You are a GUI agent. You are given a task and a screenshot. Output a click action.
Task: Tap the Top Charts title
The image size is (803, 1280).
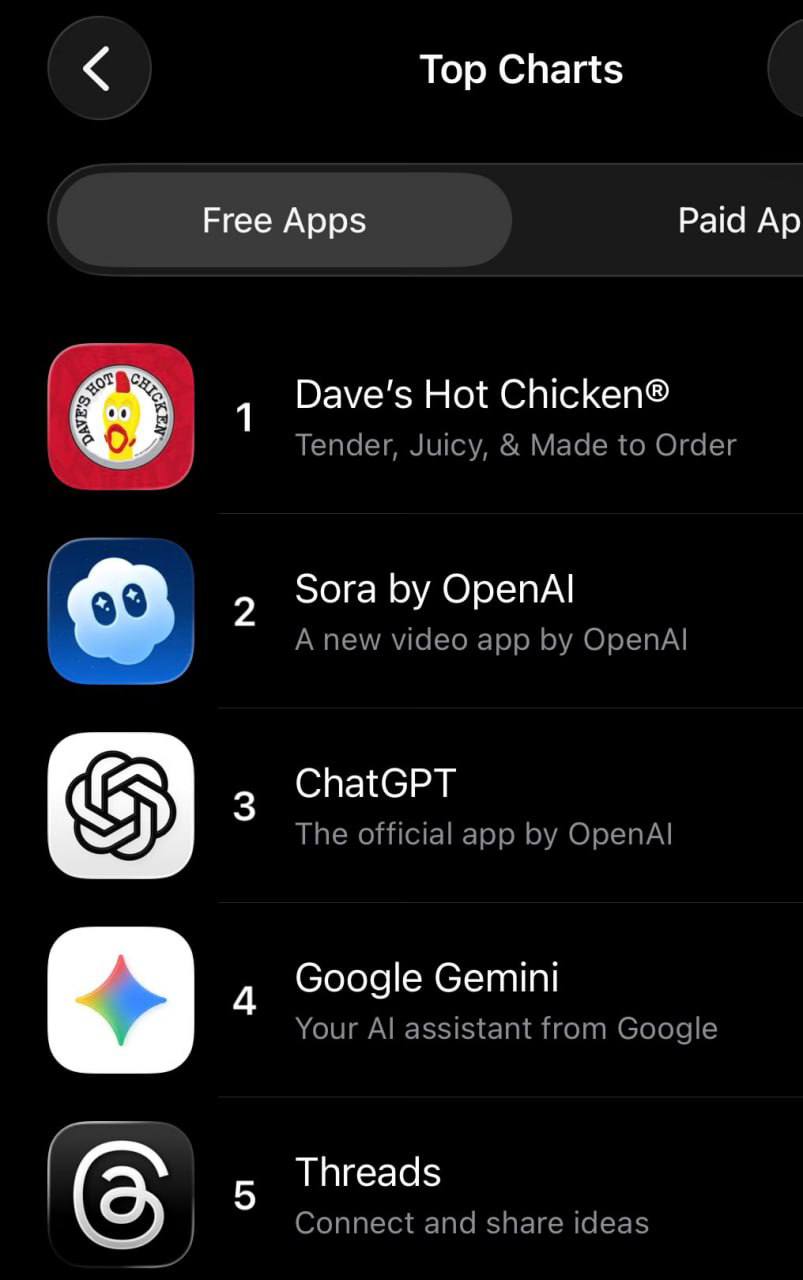(x=522, y=68)
